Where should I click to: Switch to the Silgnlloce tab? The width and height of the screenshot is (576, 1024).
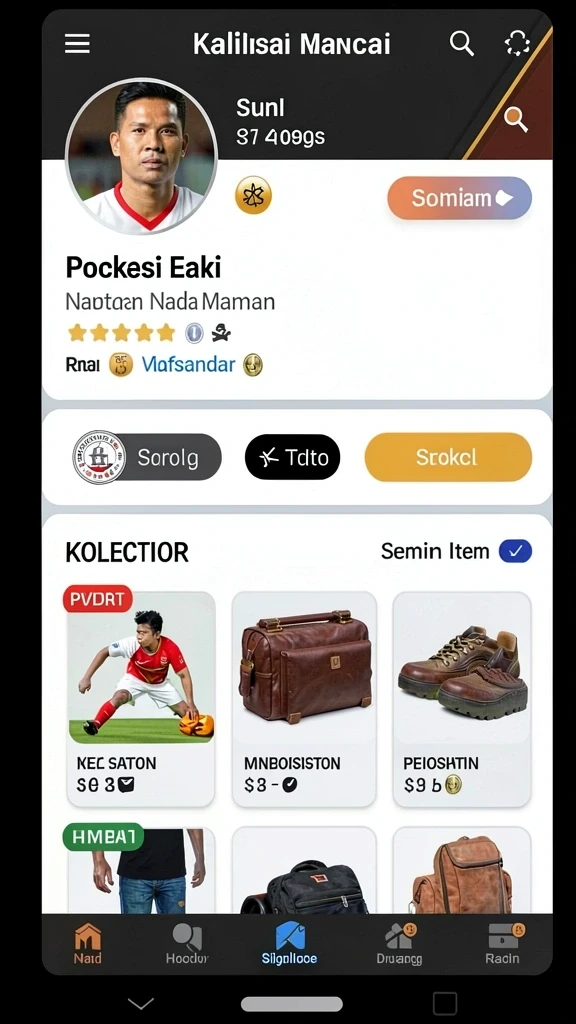(x=290, y=944)
